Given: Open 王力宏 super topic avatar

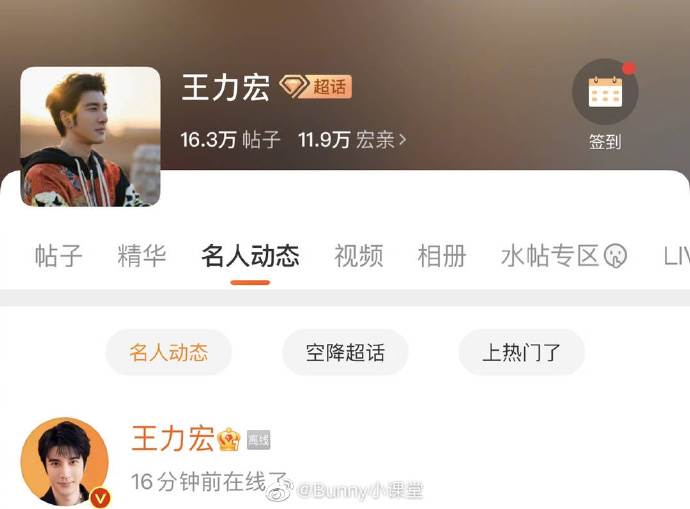Looking at the screenshot, I should click(x=90, y=136).
